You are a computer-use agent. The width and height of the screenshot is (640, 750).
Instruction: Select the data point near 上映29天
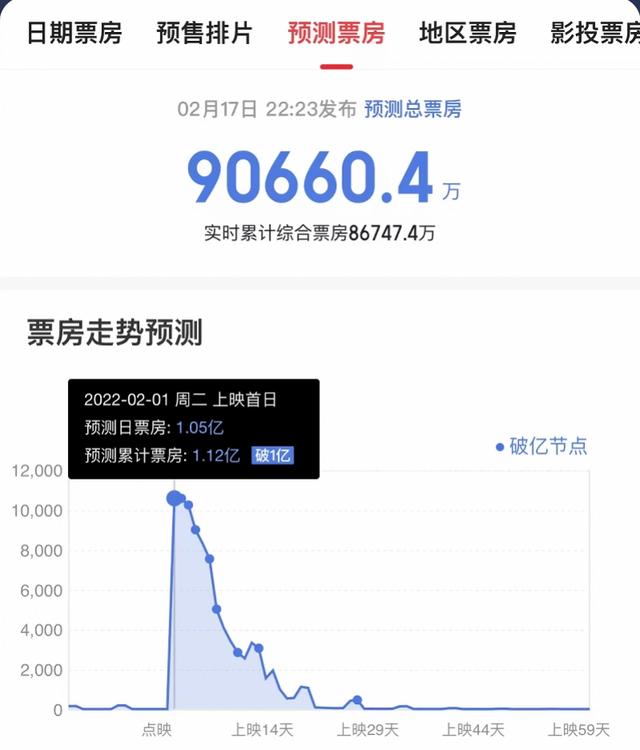coord(357,700)
